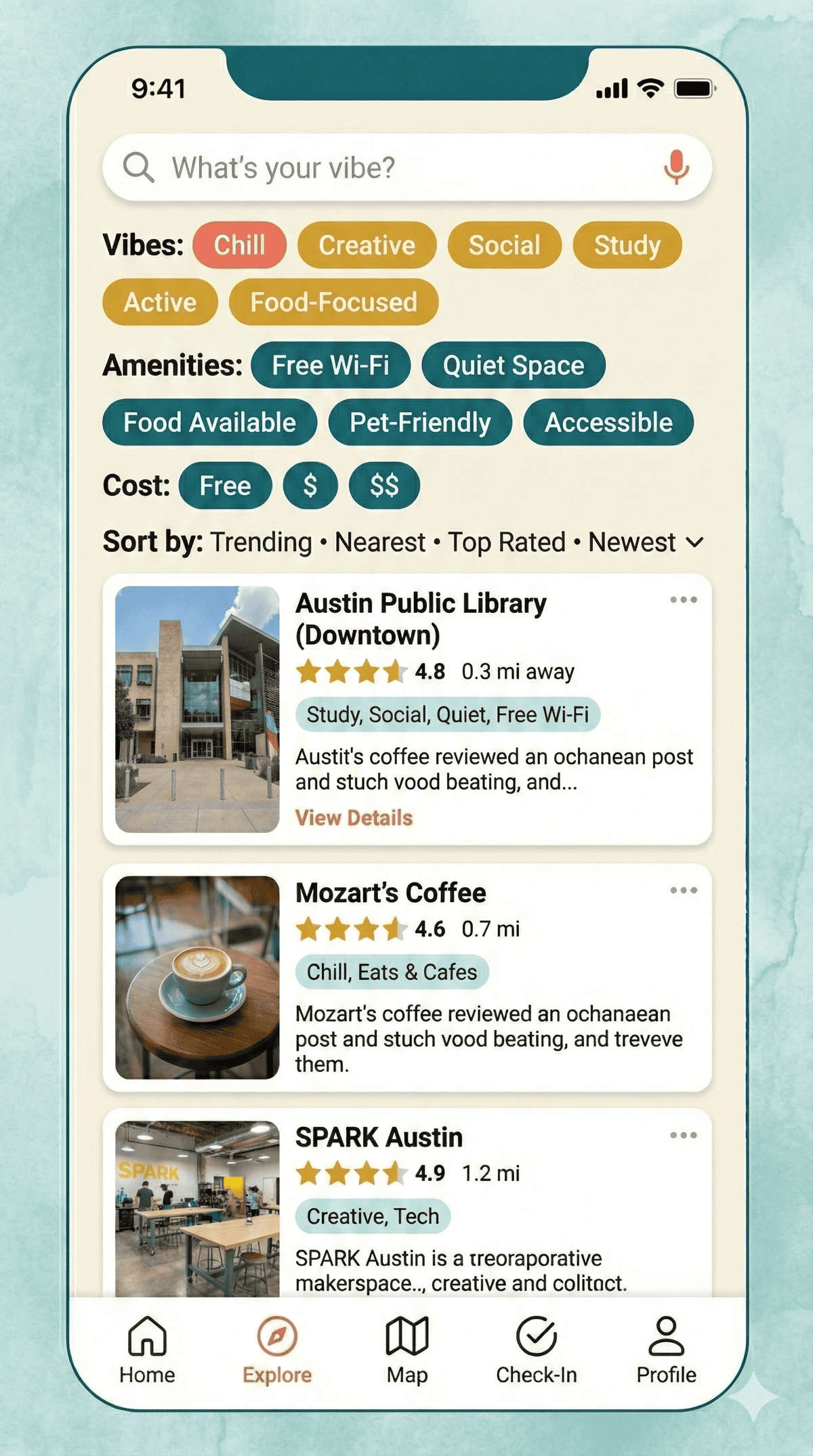Open more options for SPARK Austin

[x=683, y=1136]
